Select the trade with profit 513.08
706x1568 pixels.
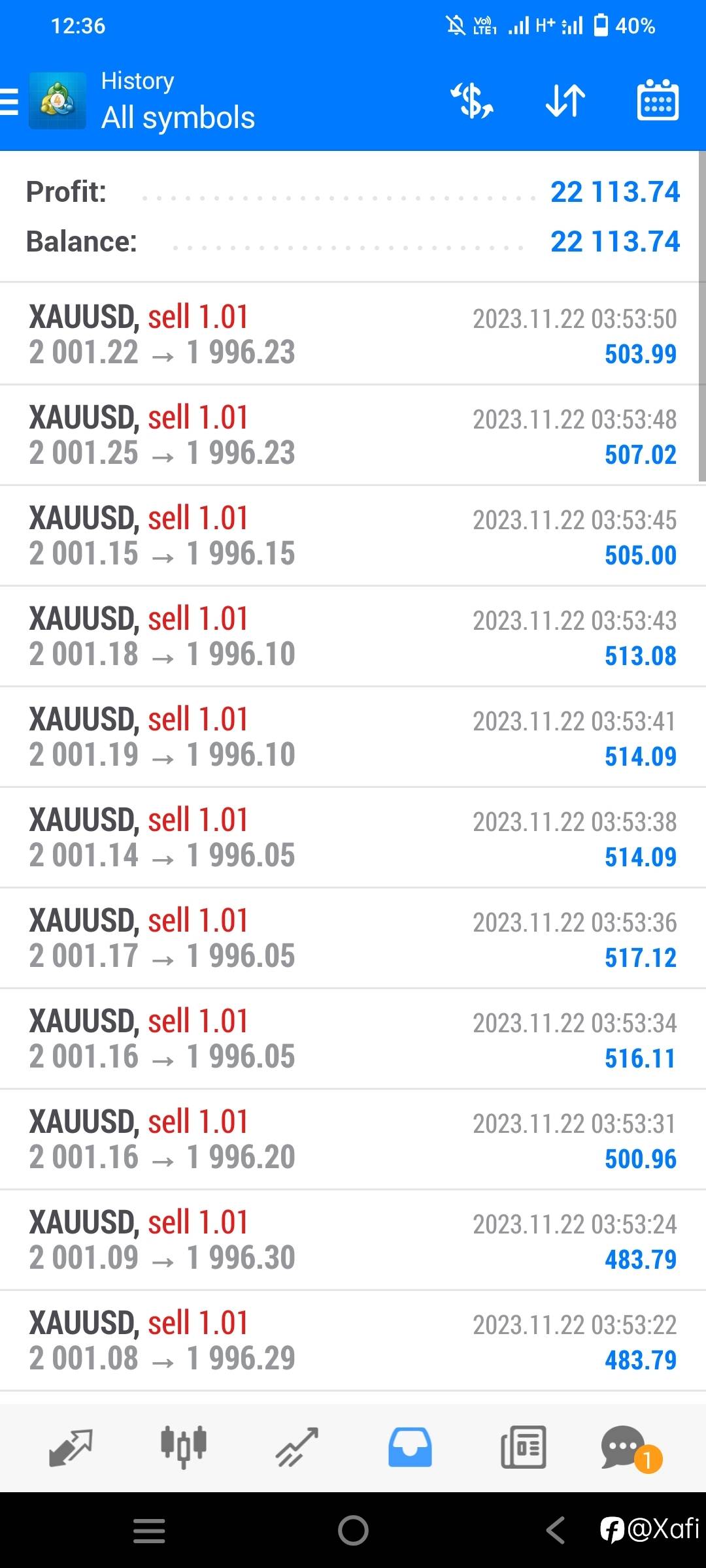click(x=353, y=636)
